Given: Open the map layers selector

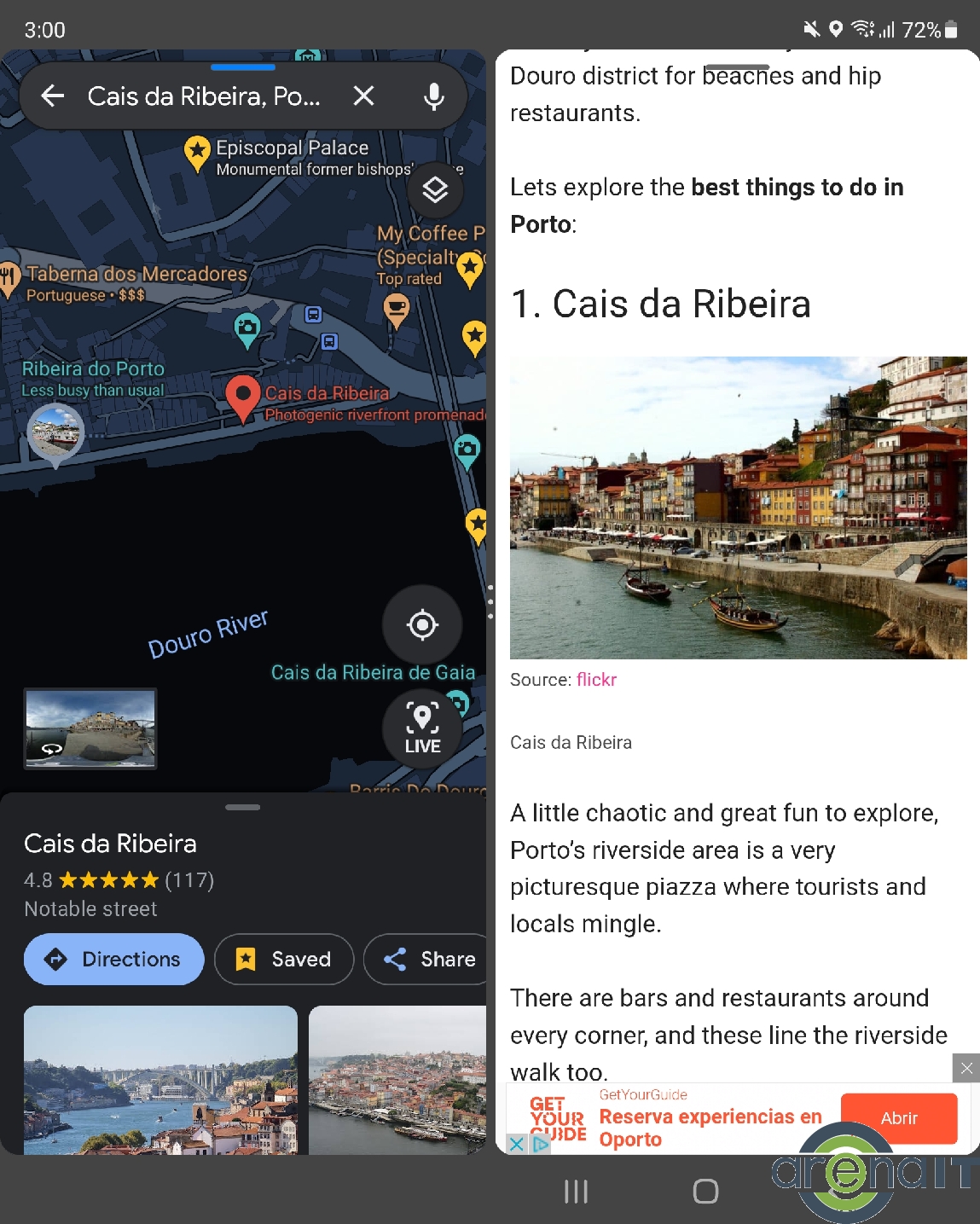Looking at the screenshot, I should click(435, 189).
